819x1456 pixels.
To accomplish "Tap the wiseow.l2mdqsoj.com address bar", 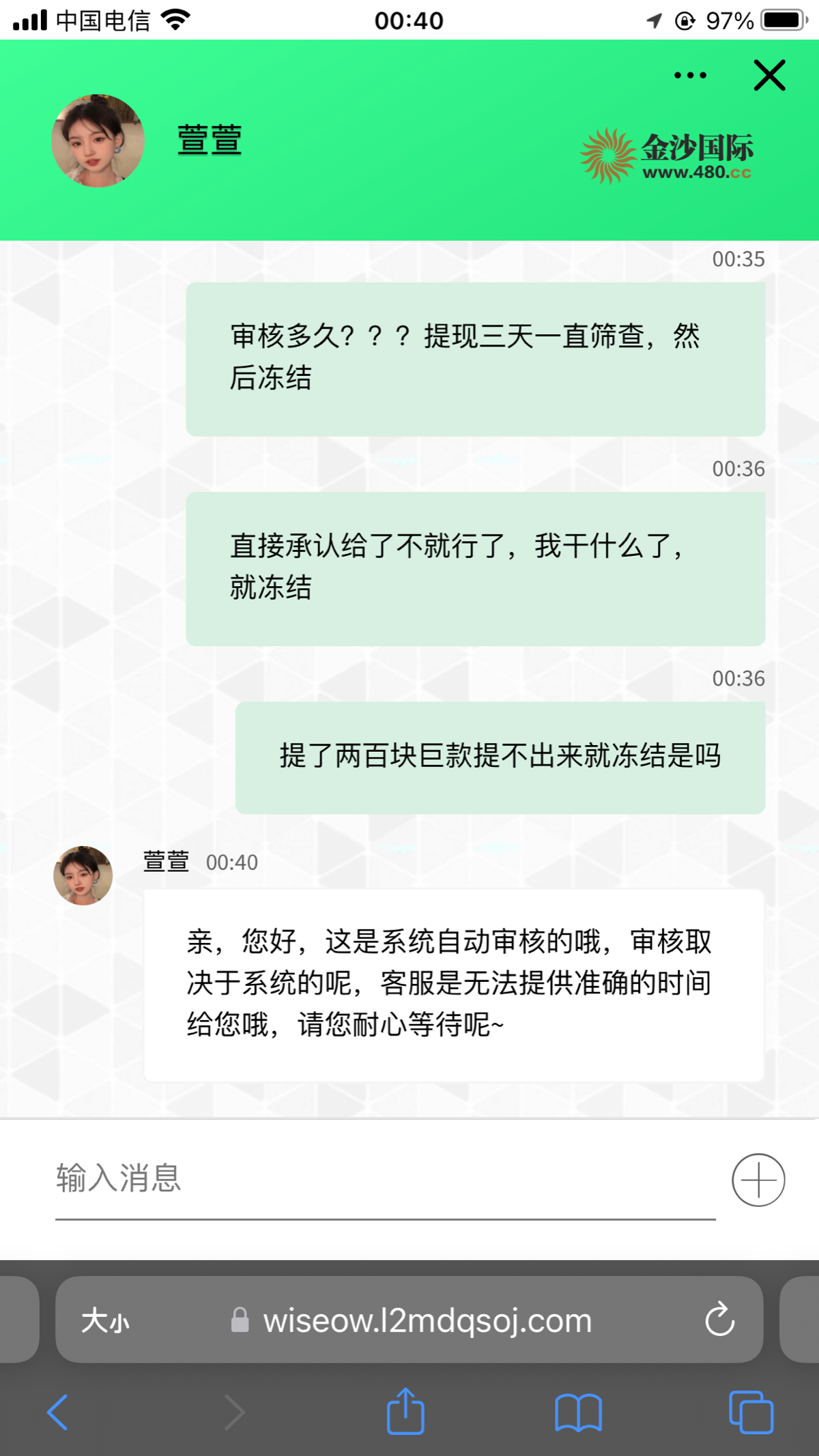I will click(427, 1320).
